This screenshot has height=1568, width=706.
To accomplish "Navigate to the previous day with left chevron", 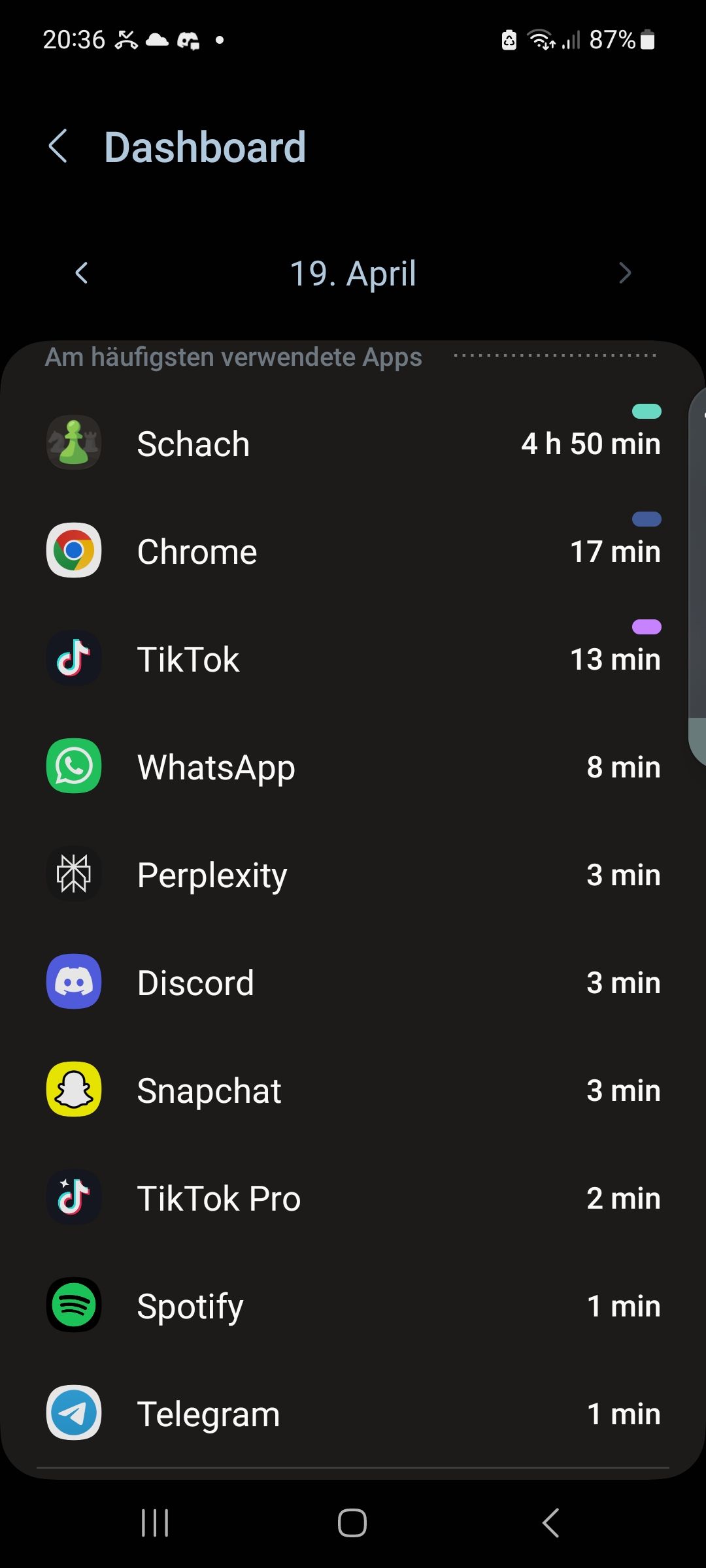I will point(81,273).
